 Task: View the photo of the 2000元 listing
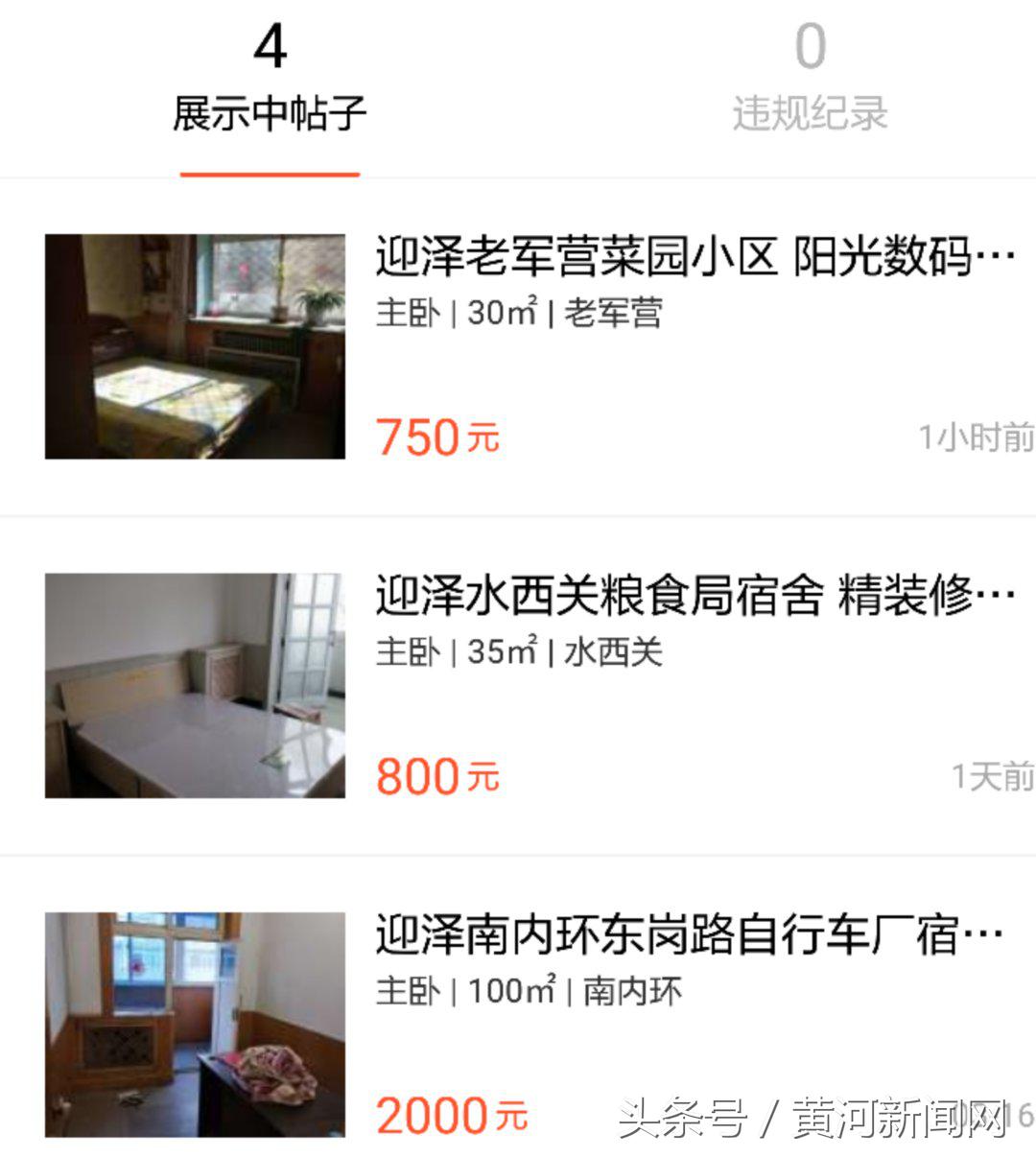pyautogui.click(x=197, y=1023)
